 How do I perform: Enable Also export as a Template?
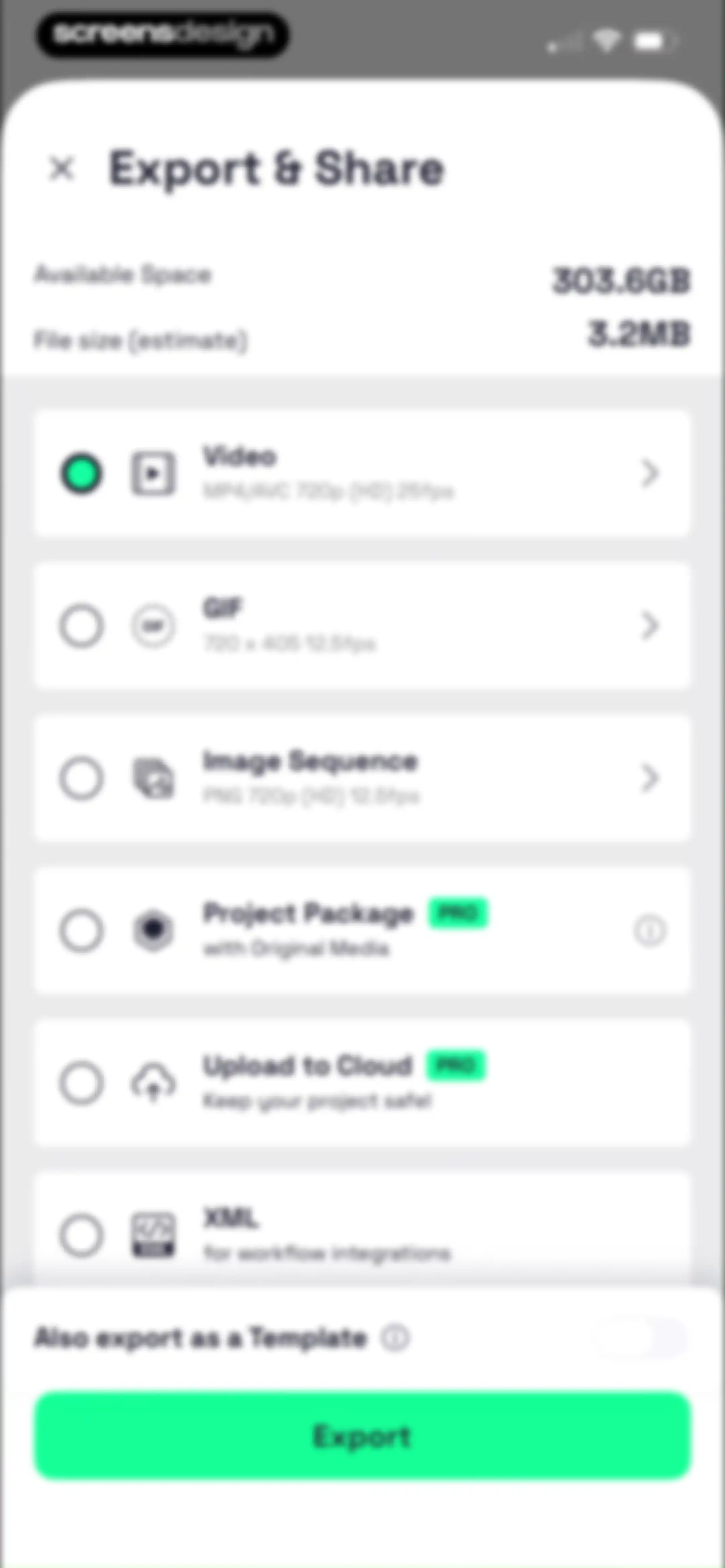click(x=640, y=1337)
